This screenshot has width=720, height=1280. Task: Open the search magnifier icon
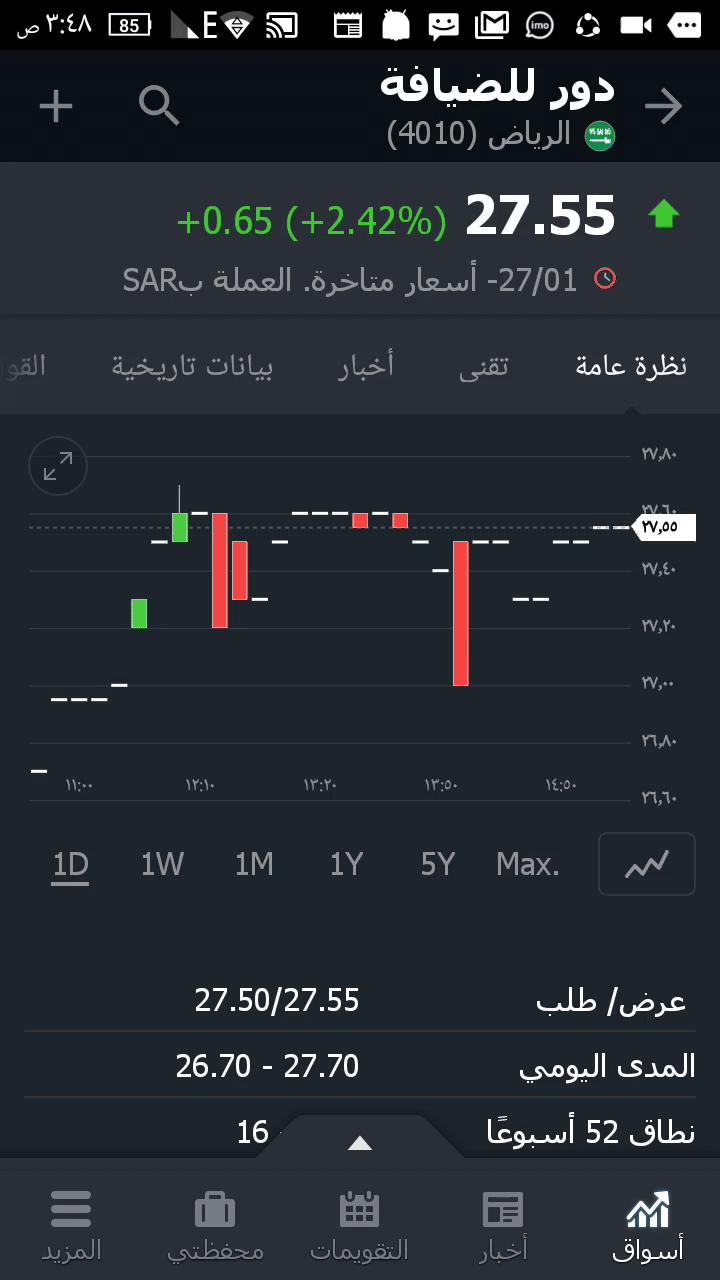[159, 106]
